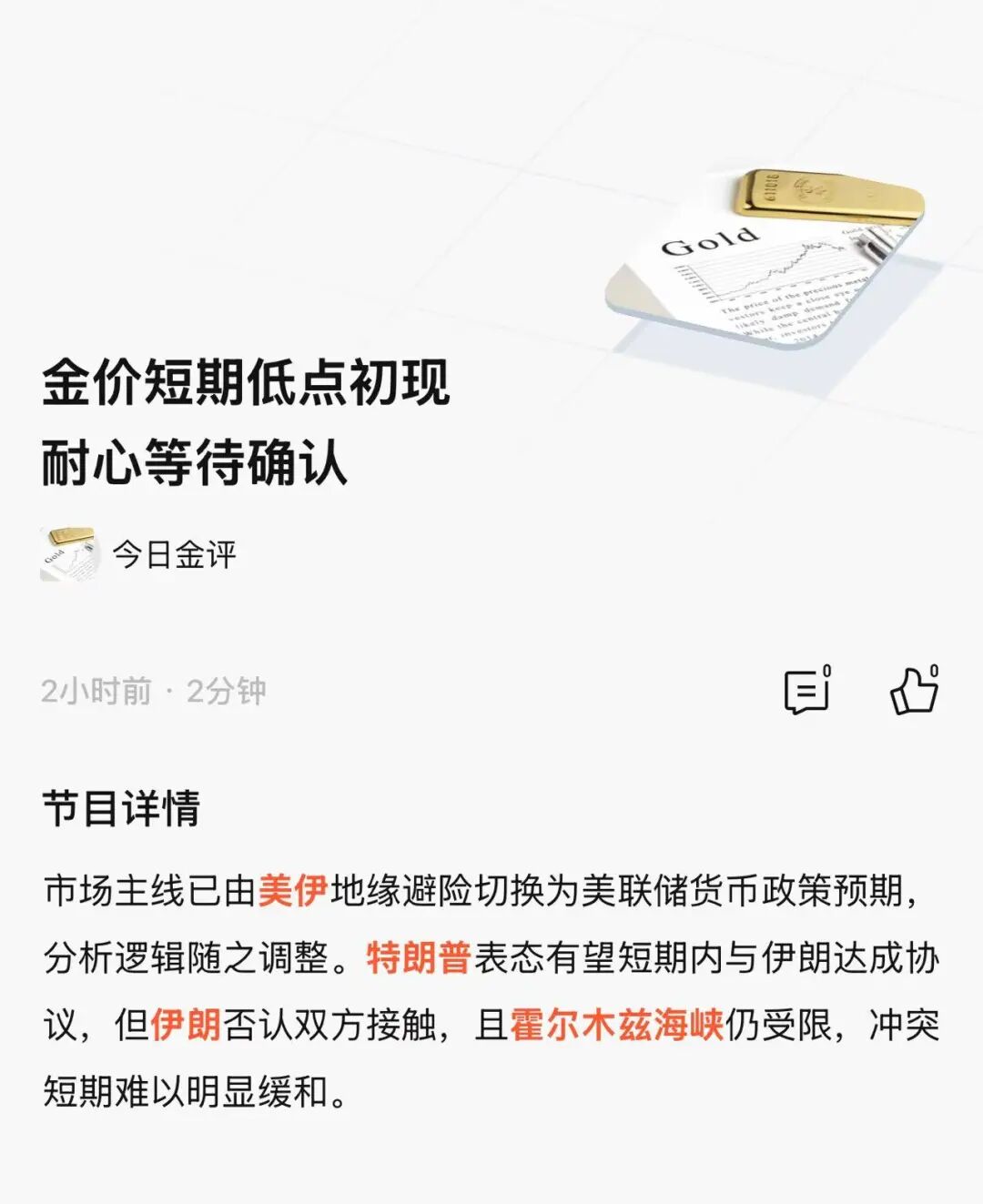Open the comments icon
Image resolution: width=983 pixels, height=1204 pixels.
pyautogui.click(x=806, y=692)
